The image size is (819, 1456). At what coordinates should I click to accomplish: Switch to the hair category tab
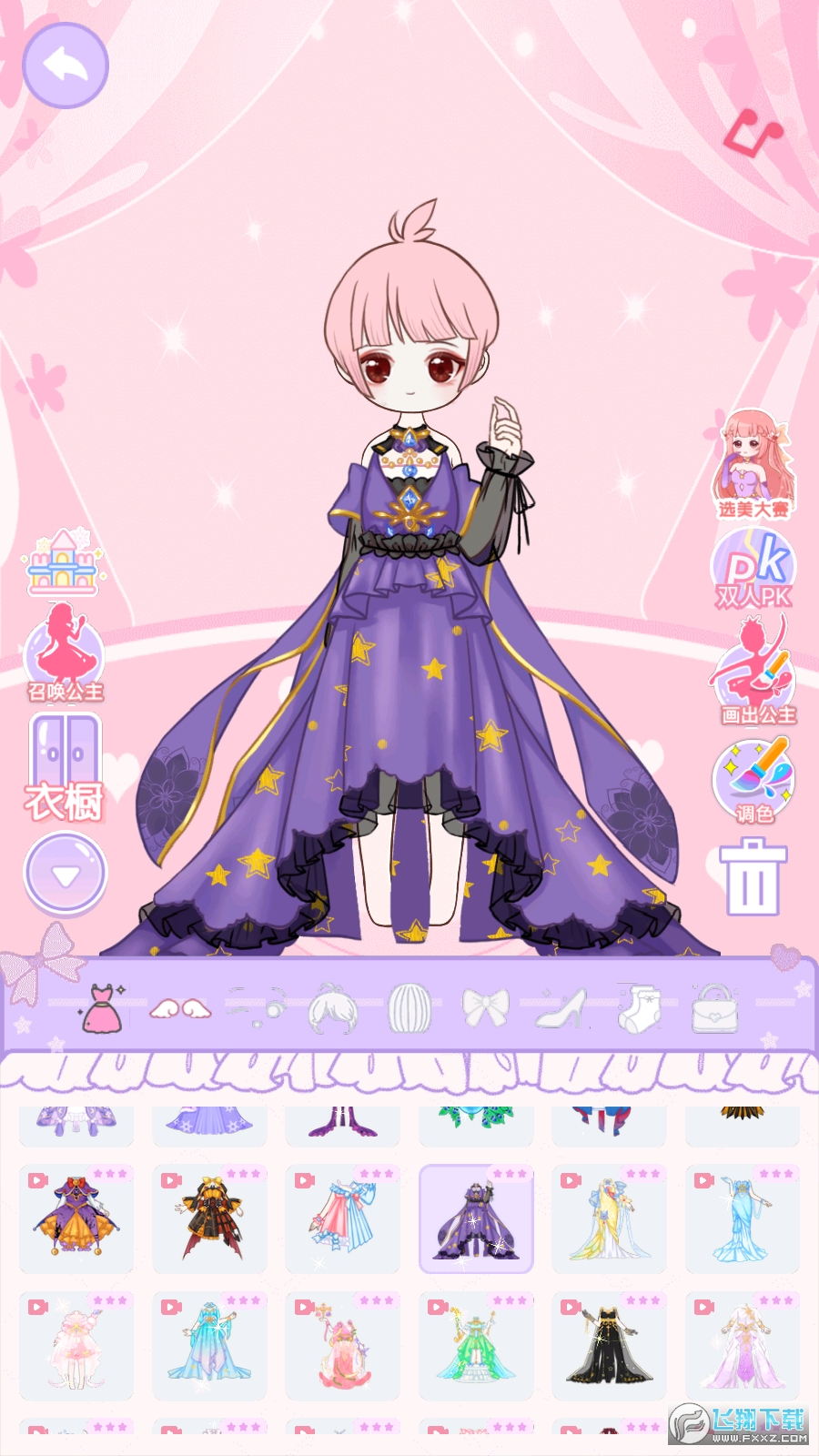[x=333, y=1008]
